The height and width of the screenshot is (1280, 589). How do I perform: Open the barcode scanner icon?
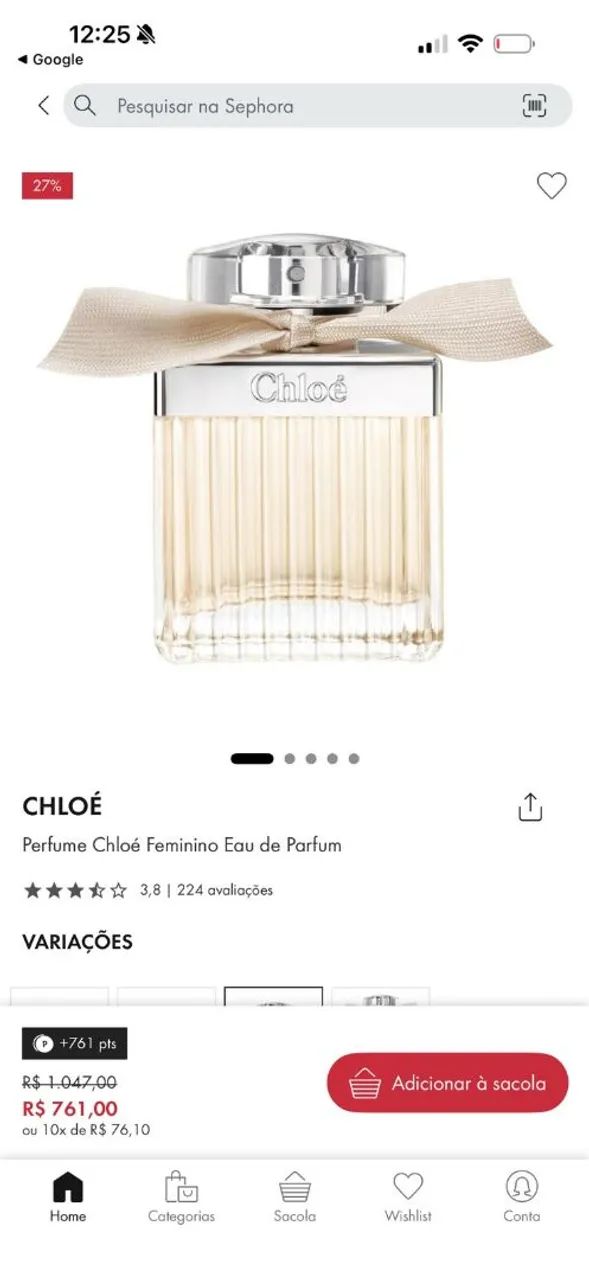535,106
